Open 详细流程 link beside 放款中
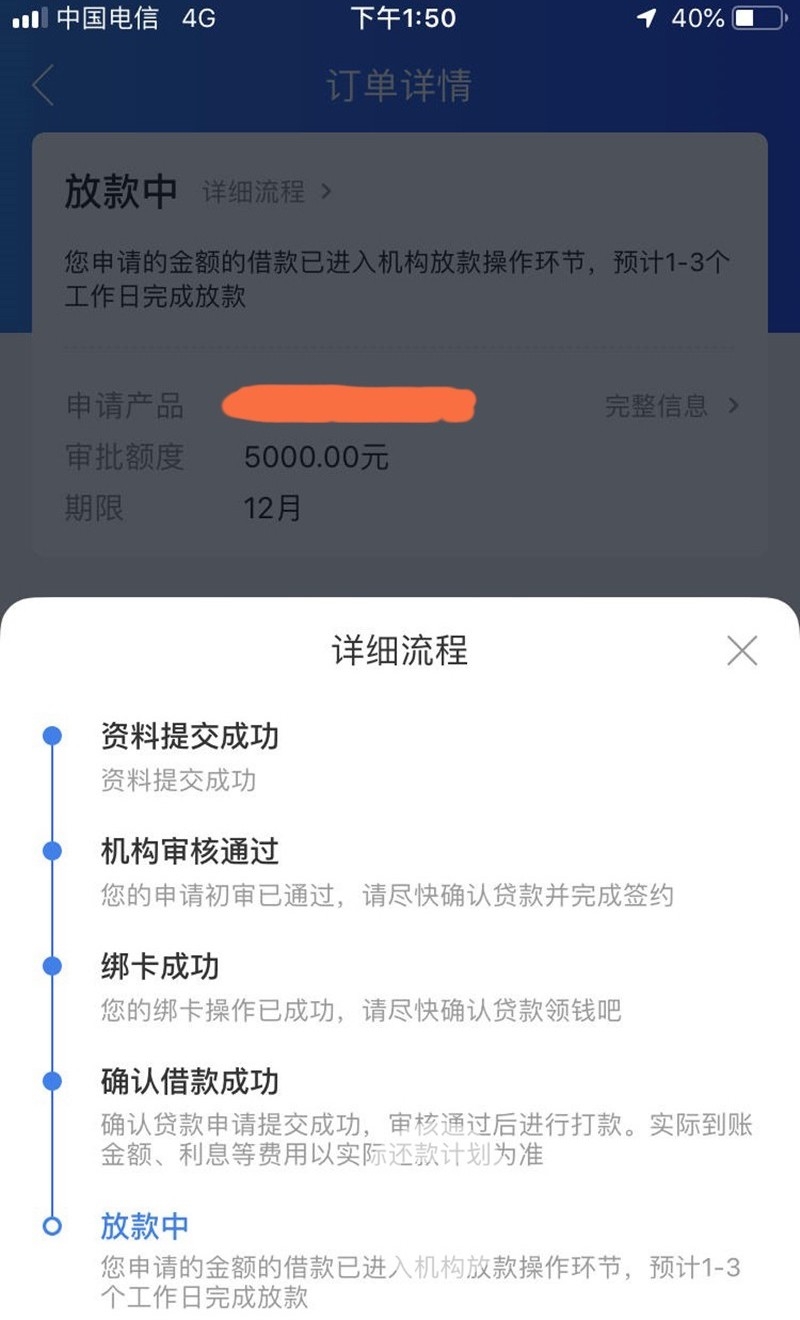The width and height of the screenshot is (800, 1320). coord(266,192)
